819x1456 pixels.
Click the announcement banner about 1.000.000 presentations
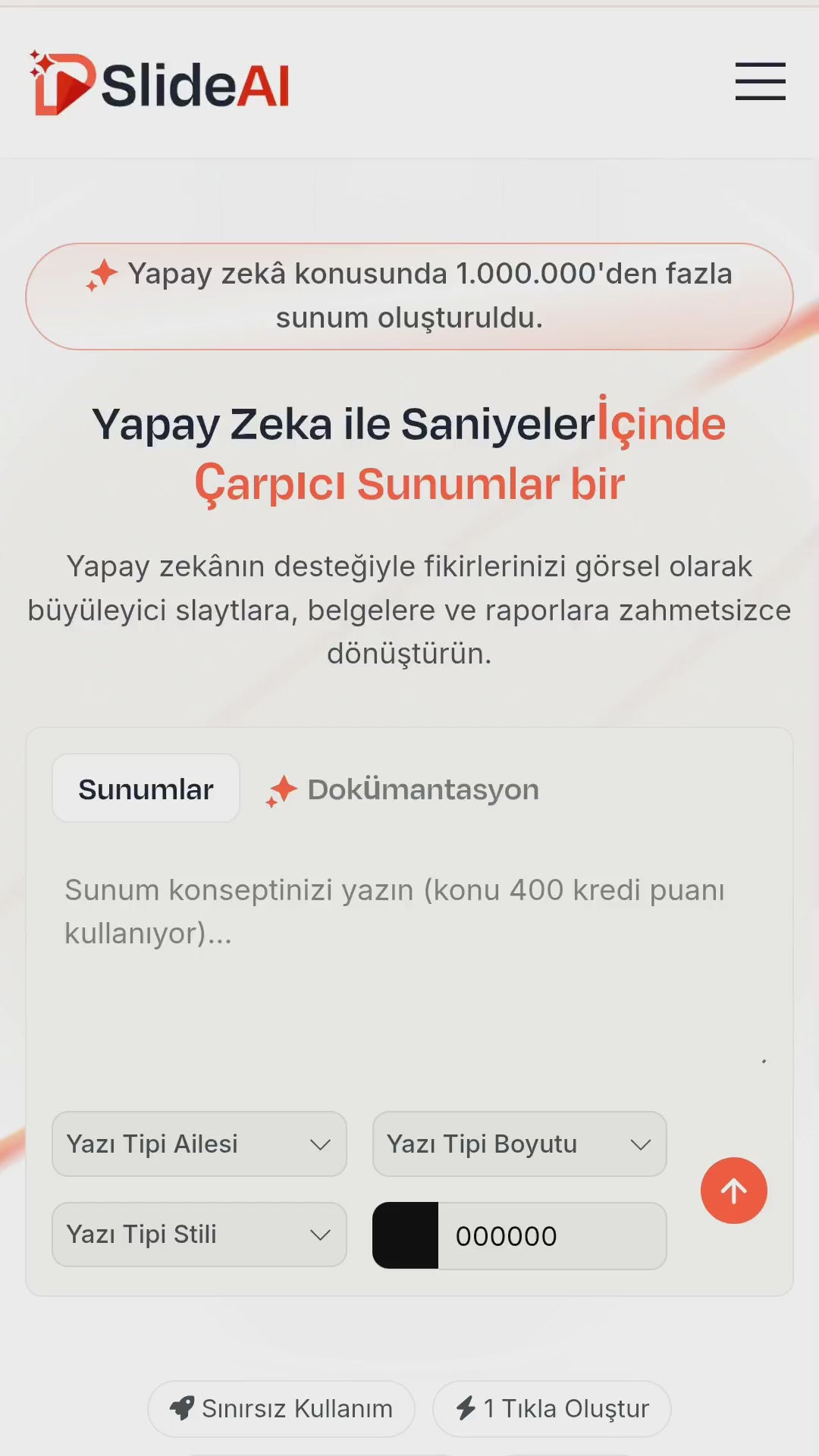click(409, 296)
